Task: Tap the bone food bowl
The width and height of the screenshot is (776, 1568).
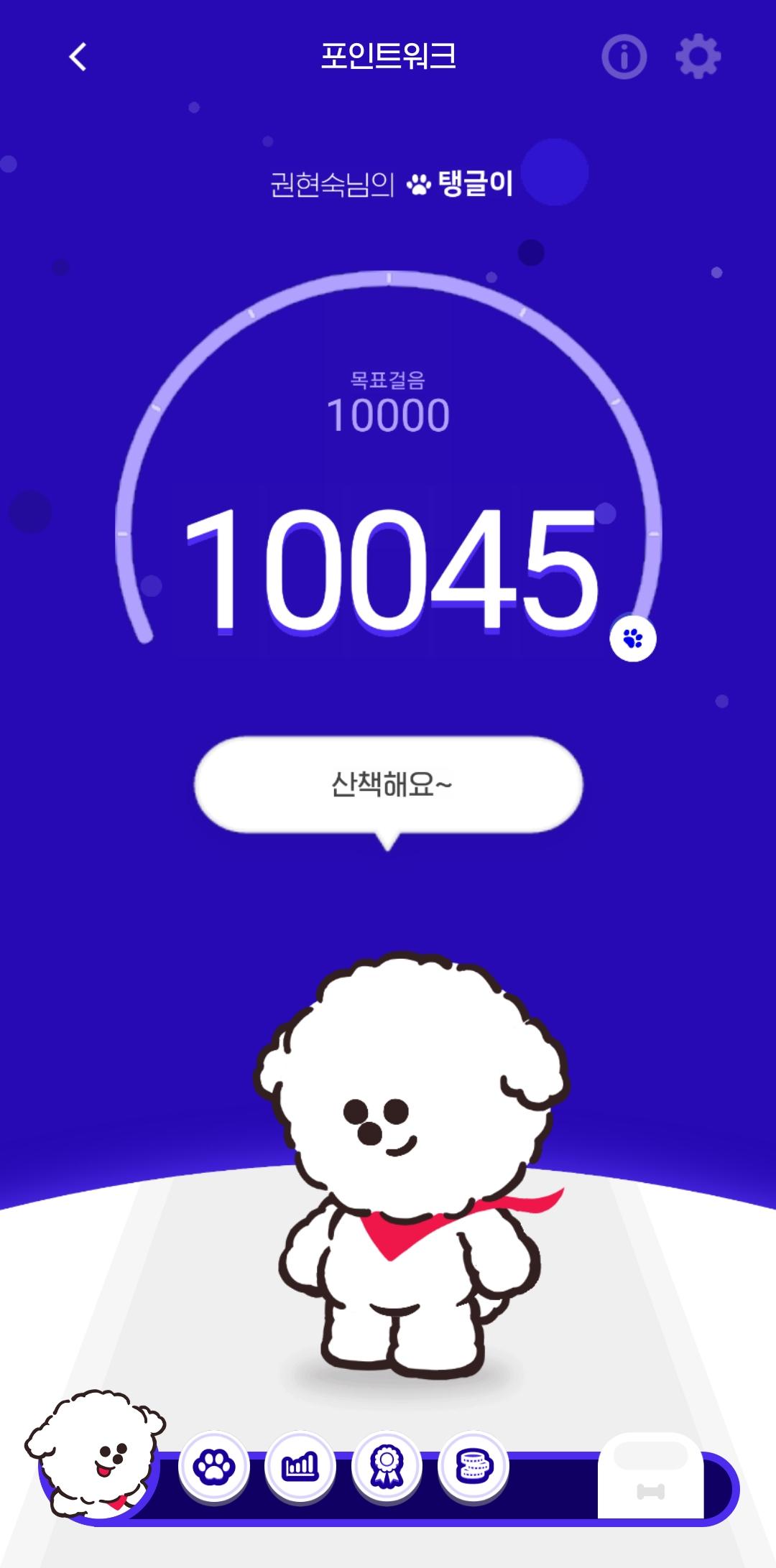Action: pos(650,1479)
